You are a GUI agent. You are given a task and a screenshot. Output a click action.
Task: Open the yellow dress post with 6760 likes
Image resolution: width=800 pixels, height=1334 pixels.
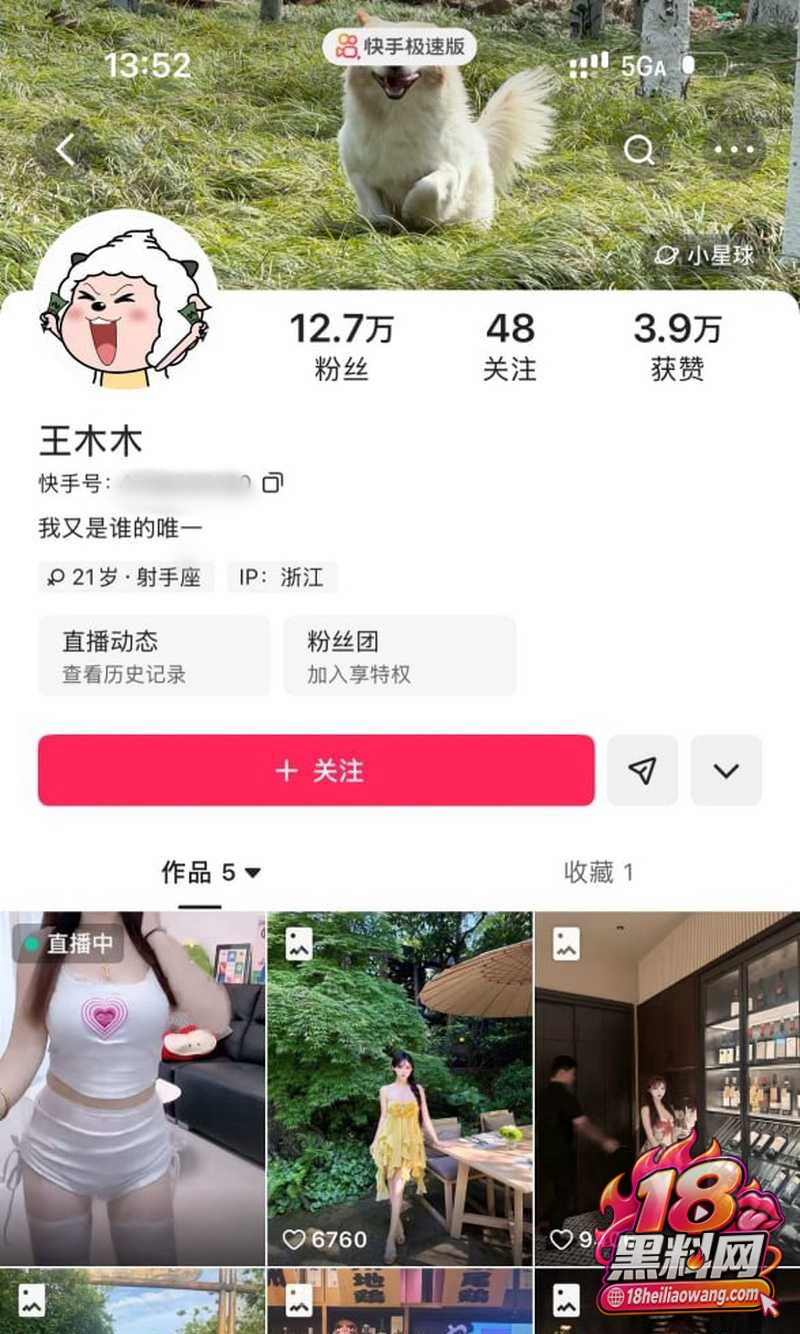pos(400,1088)
